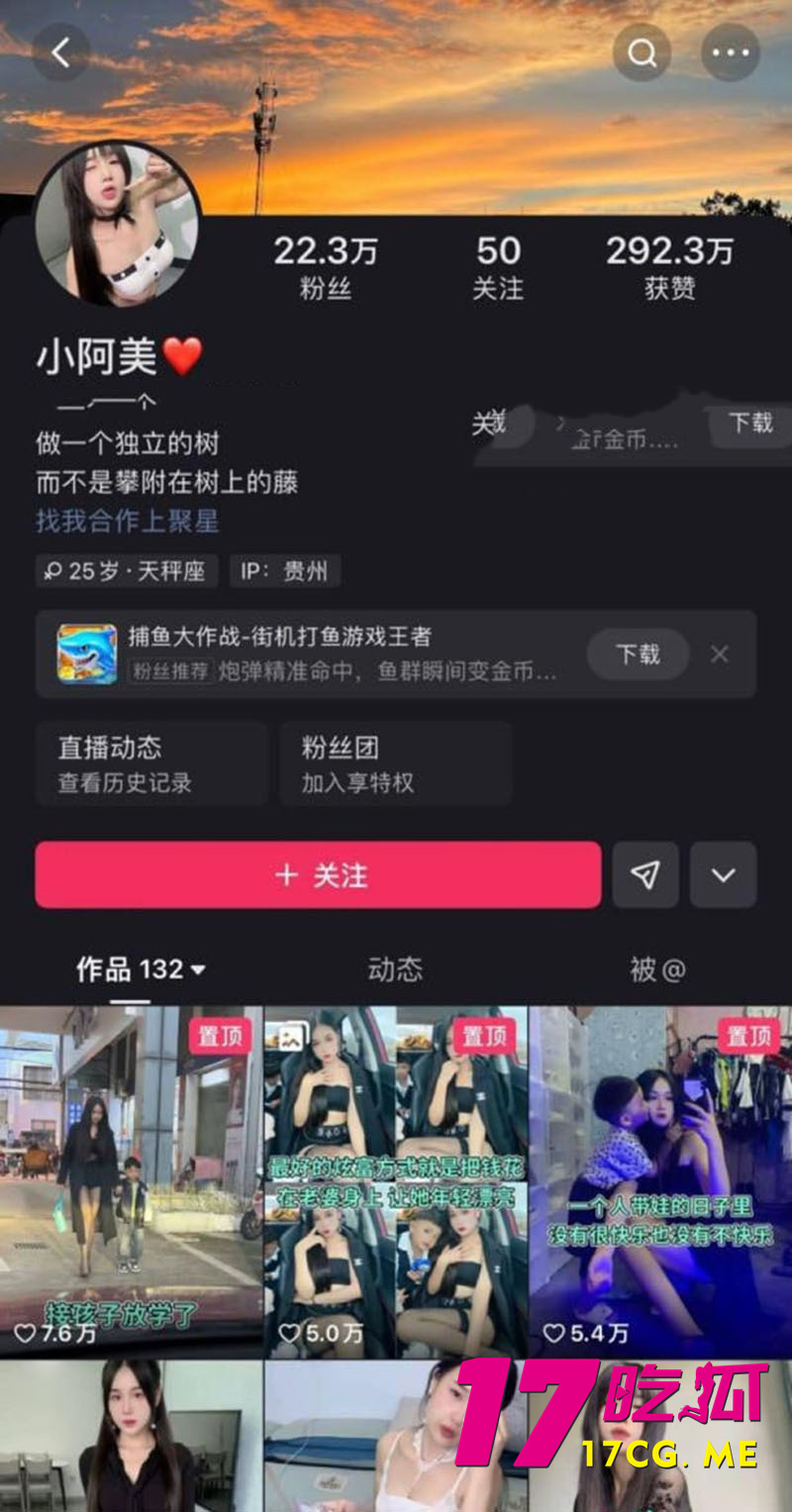This screenshot has height=1512, width=792.
Task: Switch to the 被@ tab
Action: pos(654,970)
